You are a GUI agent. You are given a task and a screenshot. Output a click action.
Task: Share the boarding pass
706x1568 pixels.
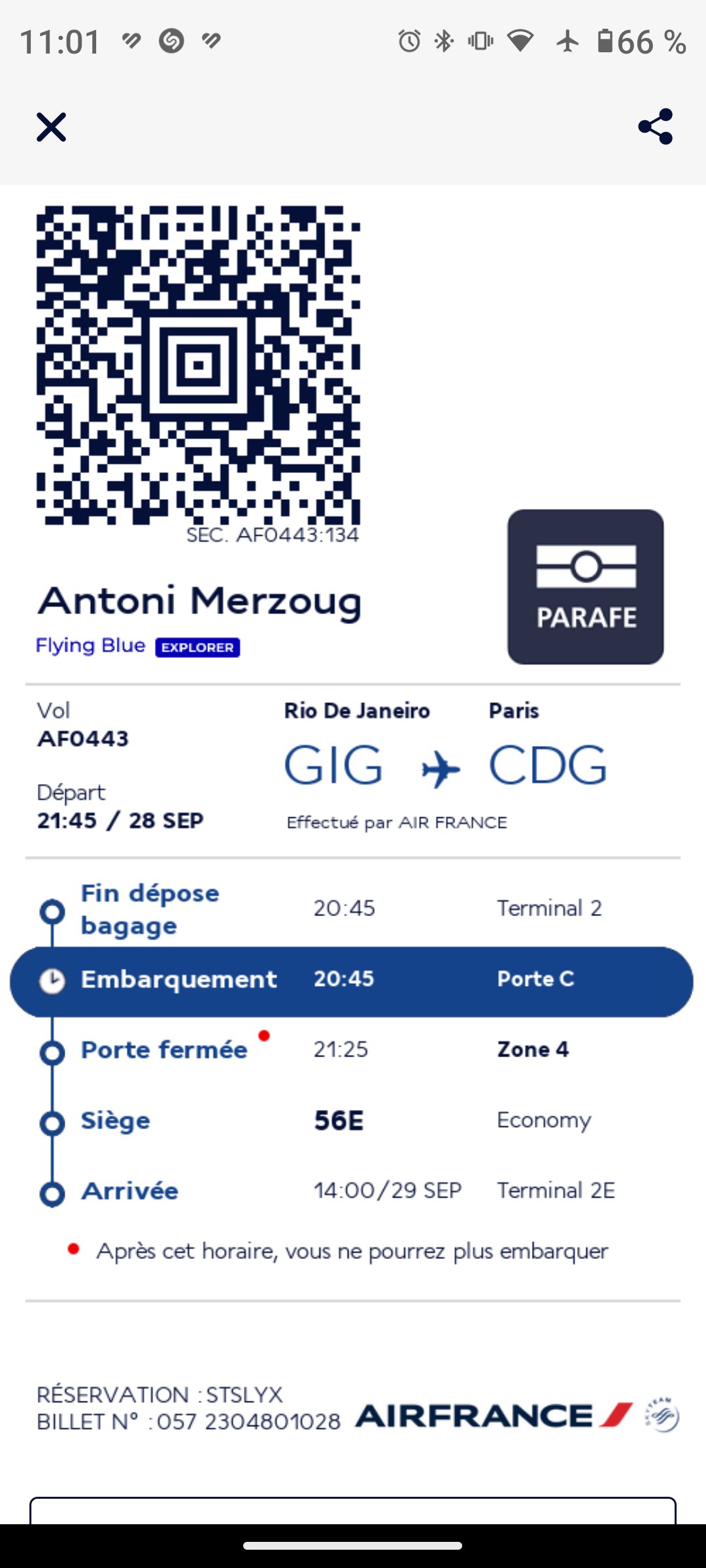pos(655,127)
